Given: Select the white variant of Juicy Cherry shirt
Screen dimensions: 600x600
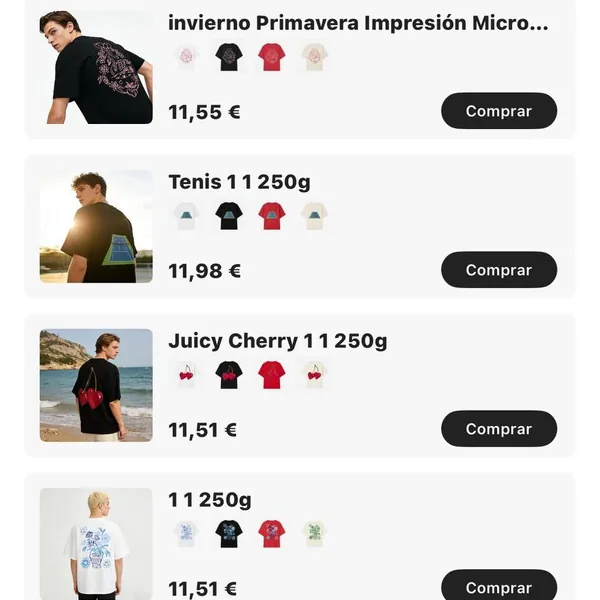Looking at the screenshot, I should tap(186, 375).
